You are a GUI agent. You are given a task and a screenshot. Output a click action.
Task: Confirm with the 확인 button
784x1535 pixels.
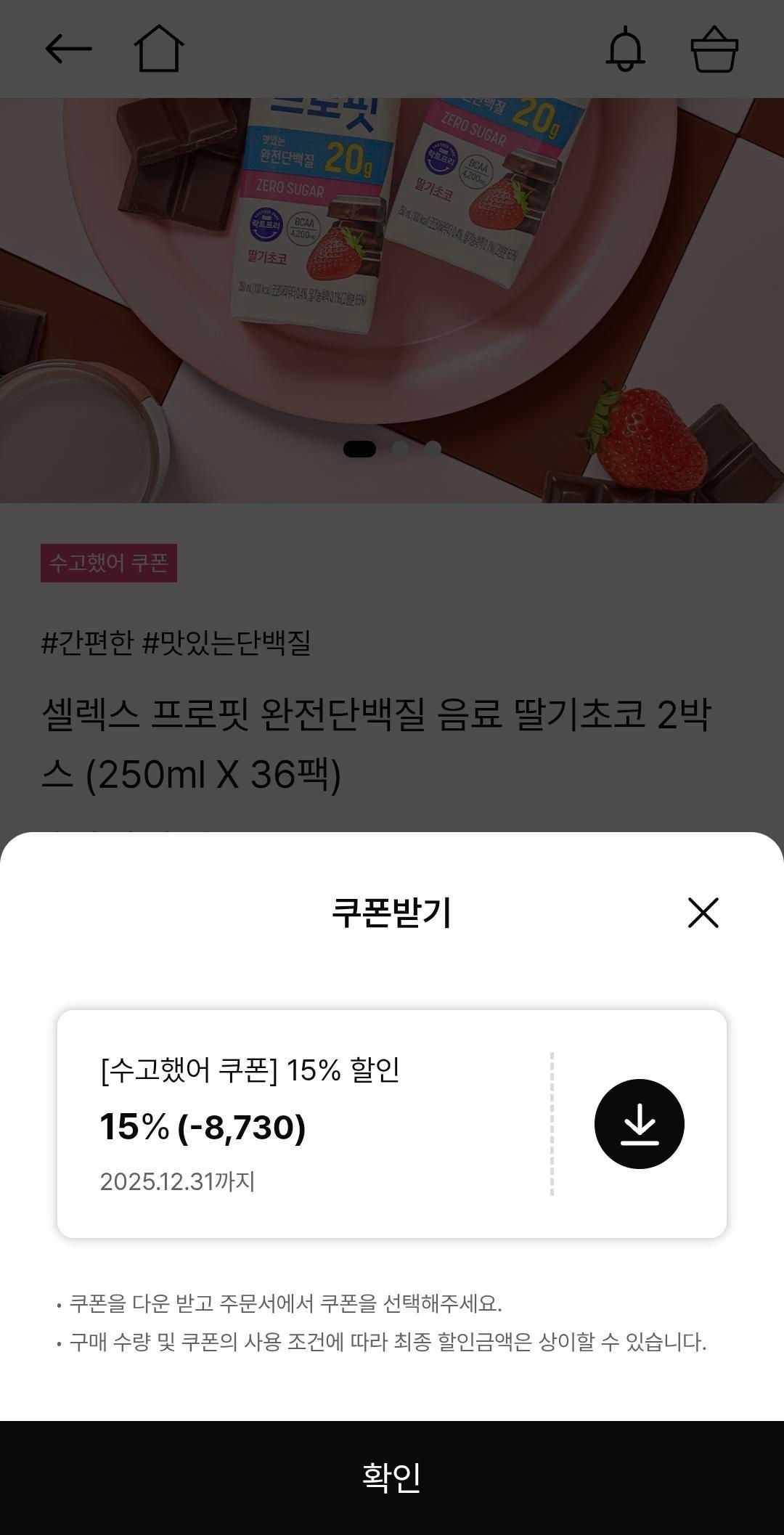(392, 1477)
